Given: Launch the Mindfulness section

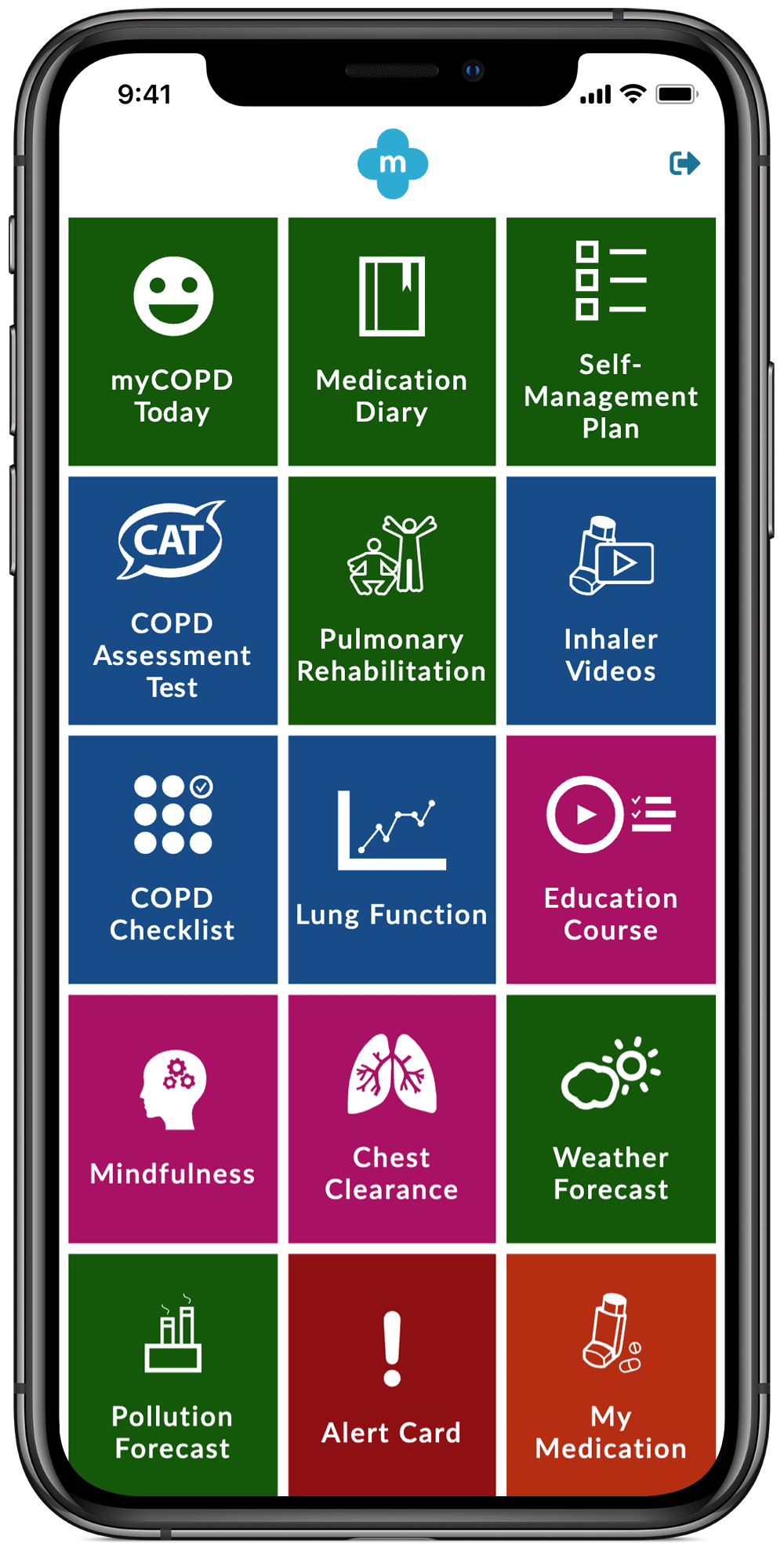Looking at the screenshot, I should (173, 1119).
